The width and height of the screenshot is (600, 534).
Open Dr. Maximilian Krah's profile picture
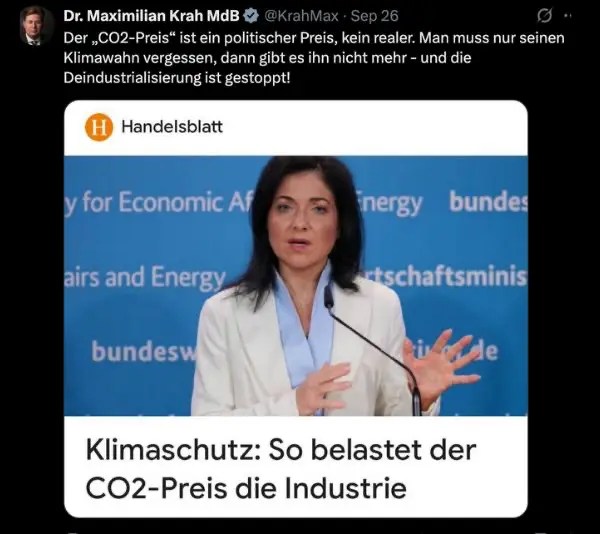tap(36, 25)
